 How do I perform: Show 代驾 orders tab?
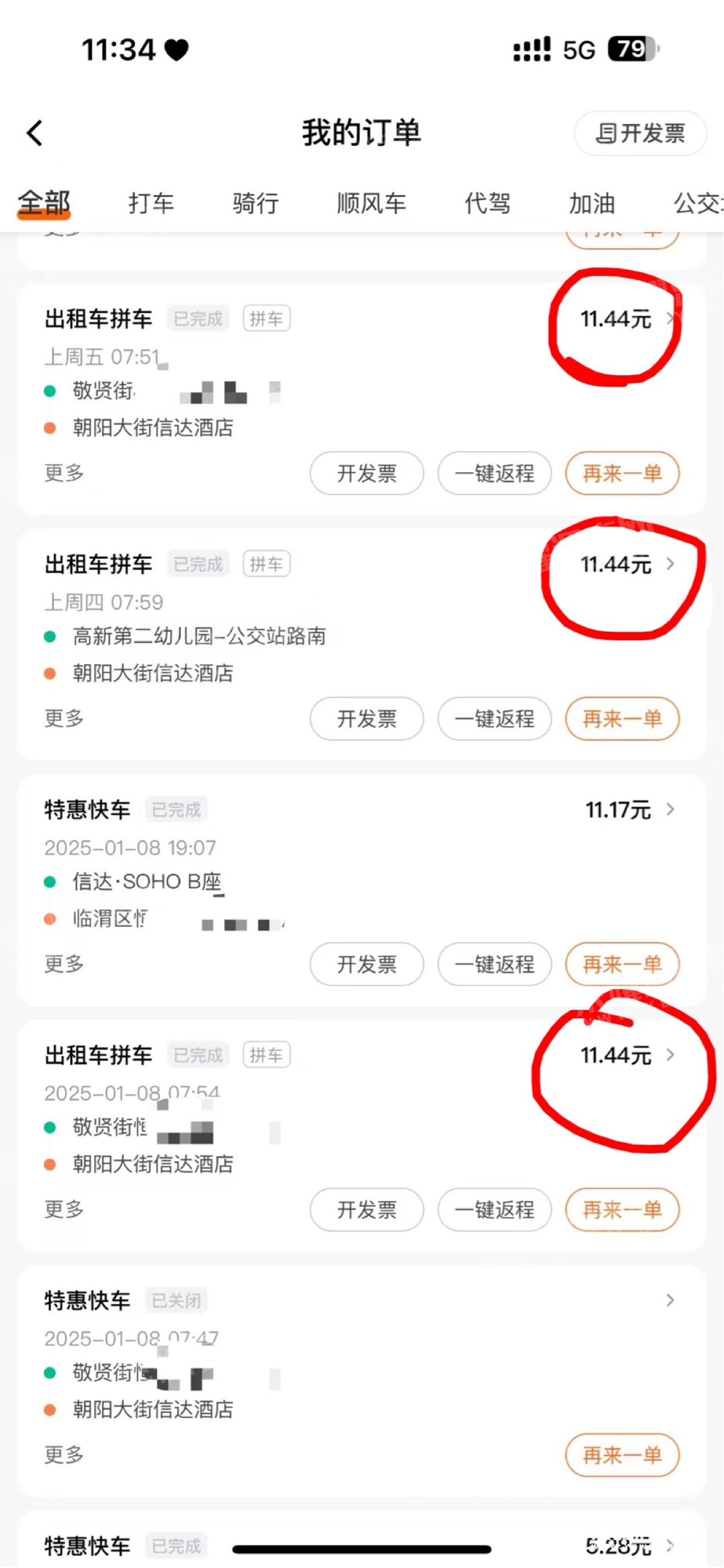(487, 203)
